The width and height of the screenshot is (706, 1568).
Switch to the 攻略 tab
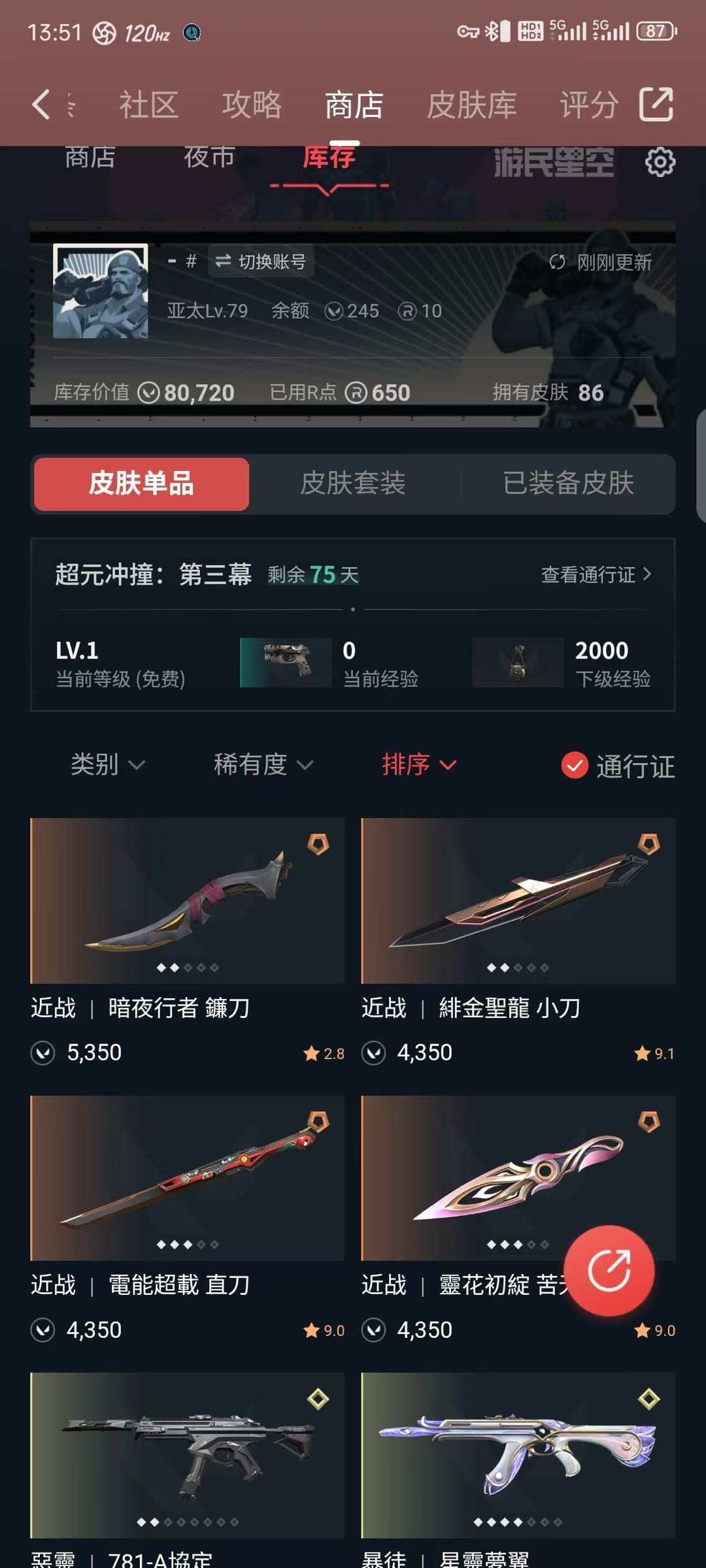coord(252,105)
